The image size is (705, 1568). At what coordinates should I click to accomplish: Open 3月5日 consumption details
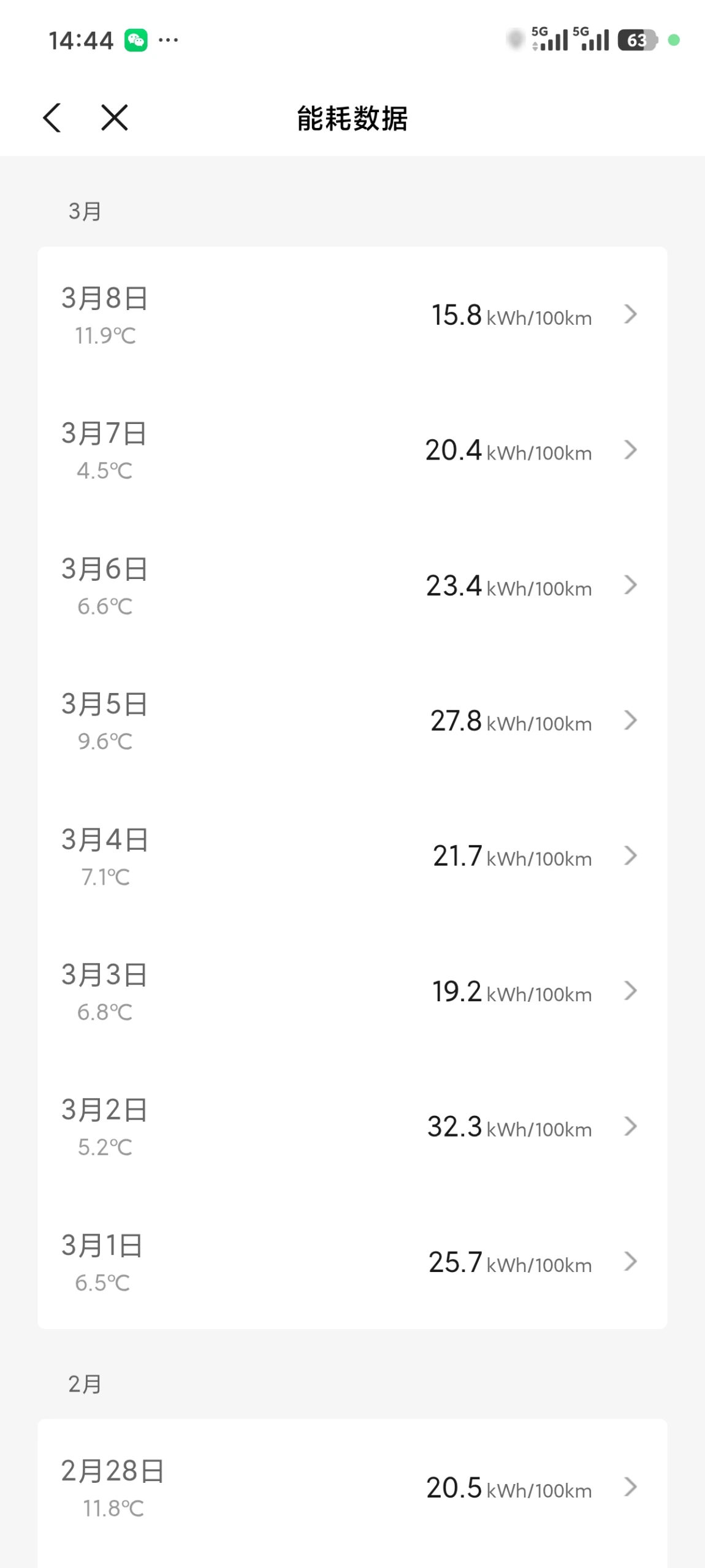[x=352, y=721]
